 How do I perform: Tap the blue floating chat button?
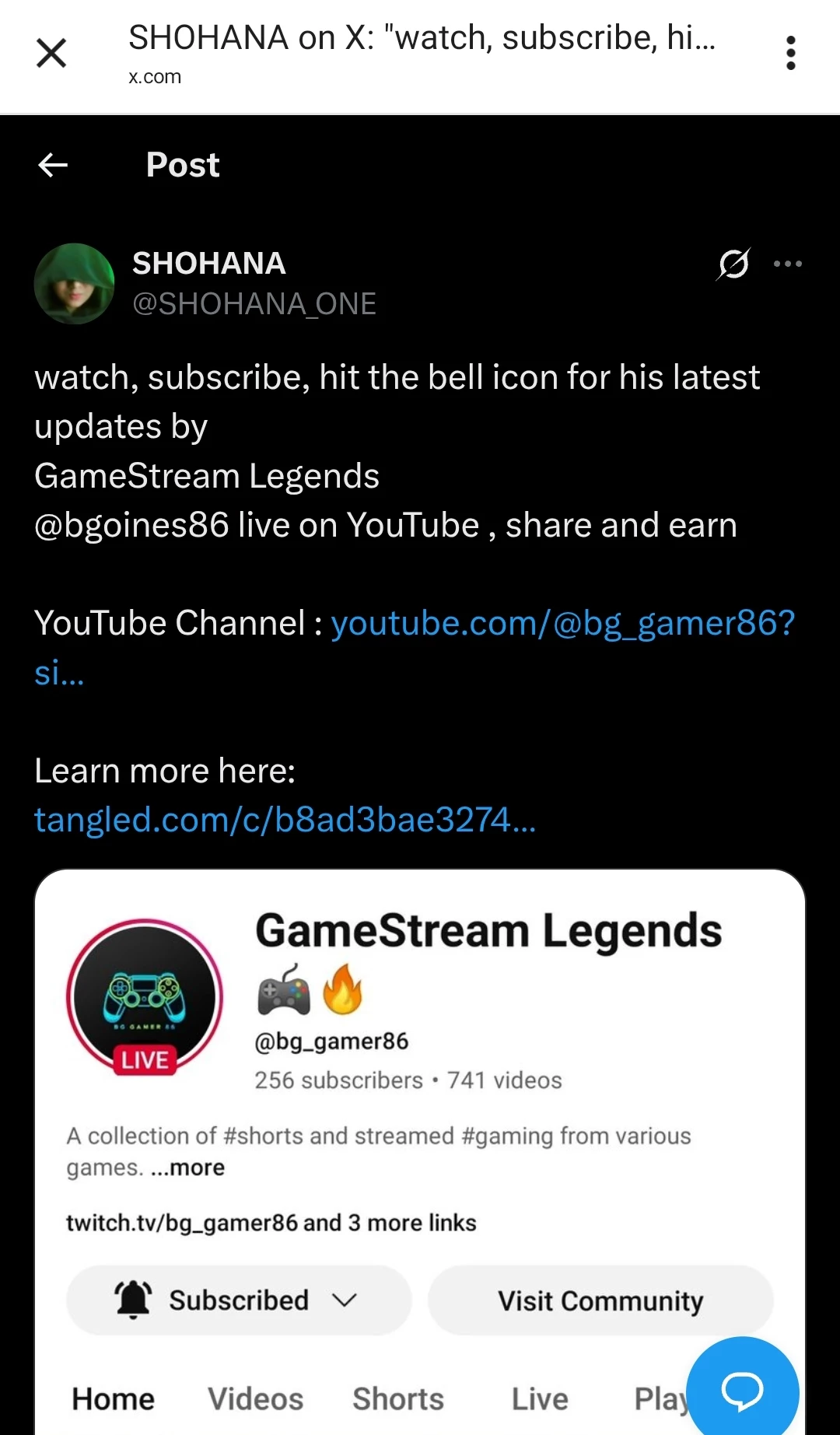[743, 1389]
